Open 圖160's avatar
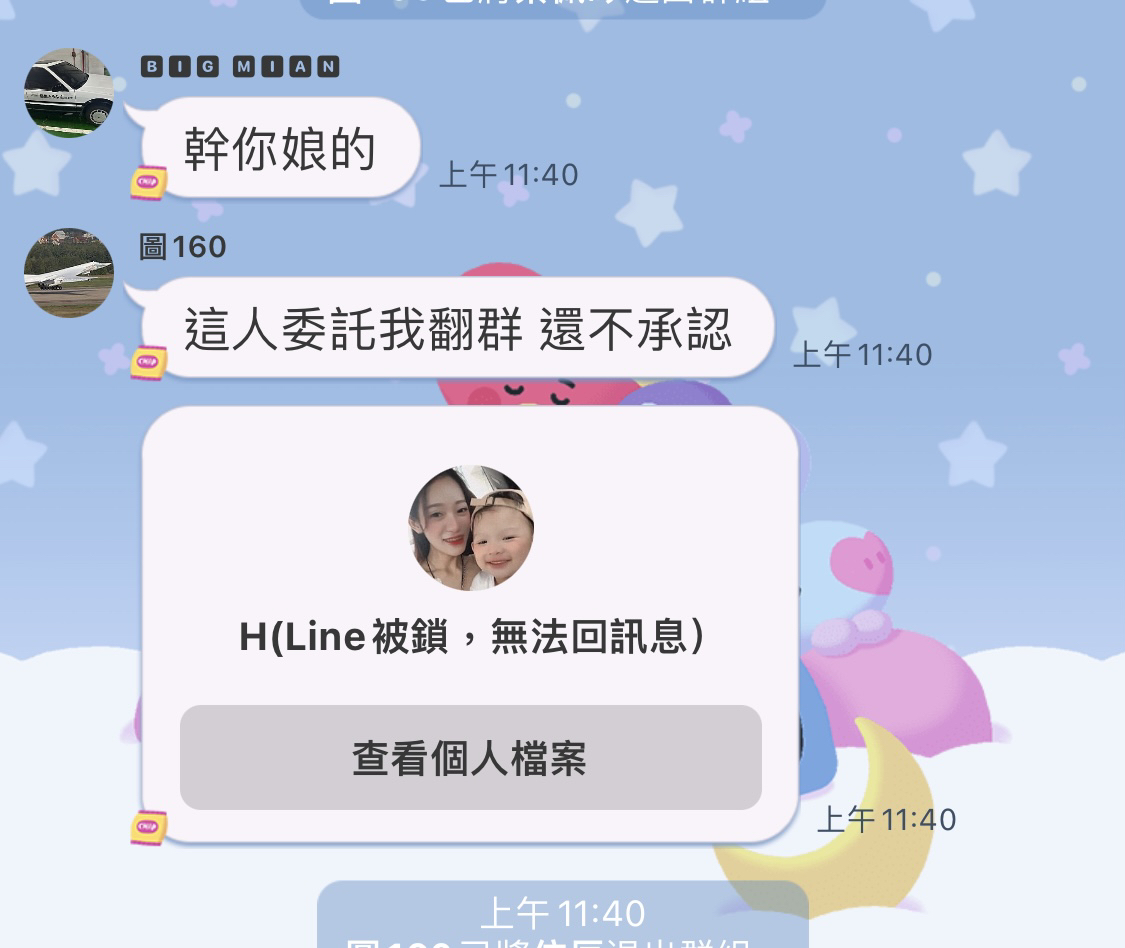Viewport: 1125px width, 948px height. tap(68, 272)
